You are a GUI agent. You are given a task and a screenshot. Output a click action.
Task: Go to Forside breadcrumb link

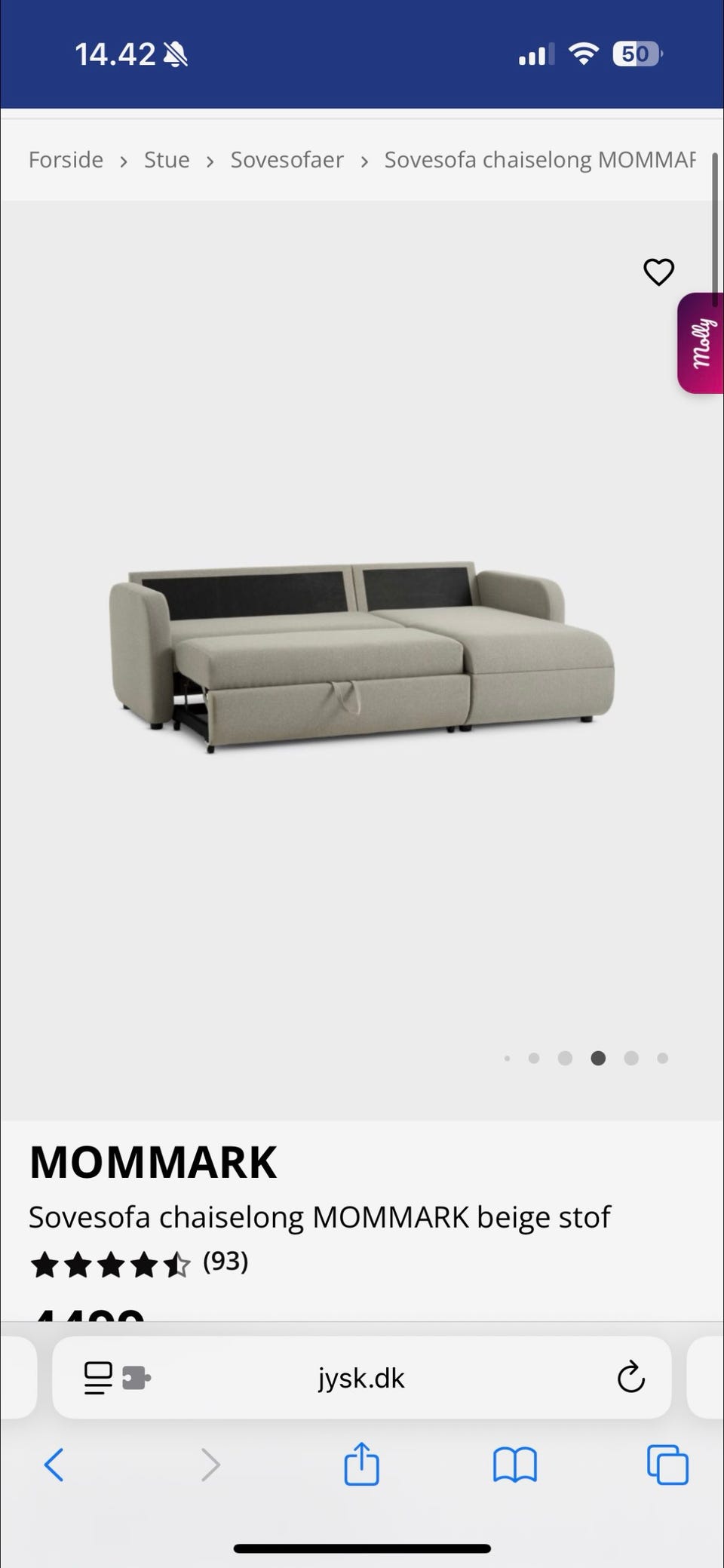[66, 160]
